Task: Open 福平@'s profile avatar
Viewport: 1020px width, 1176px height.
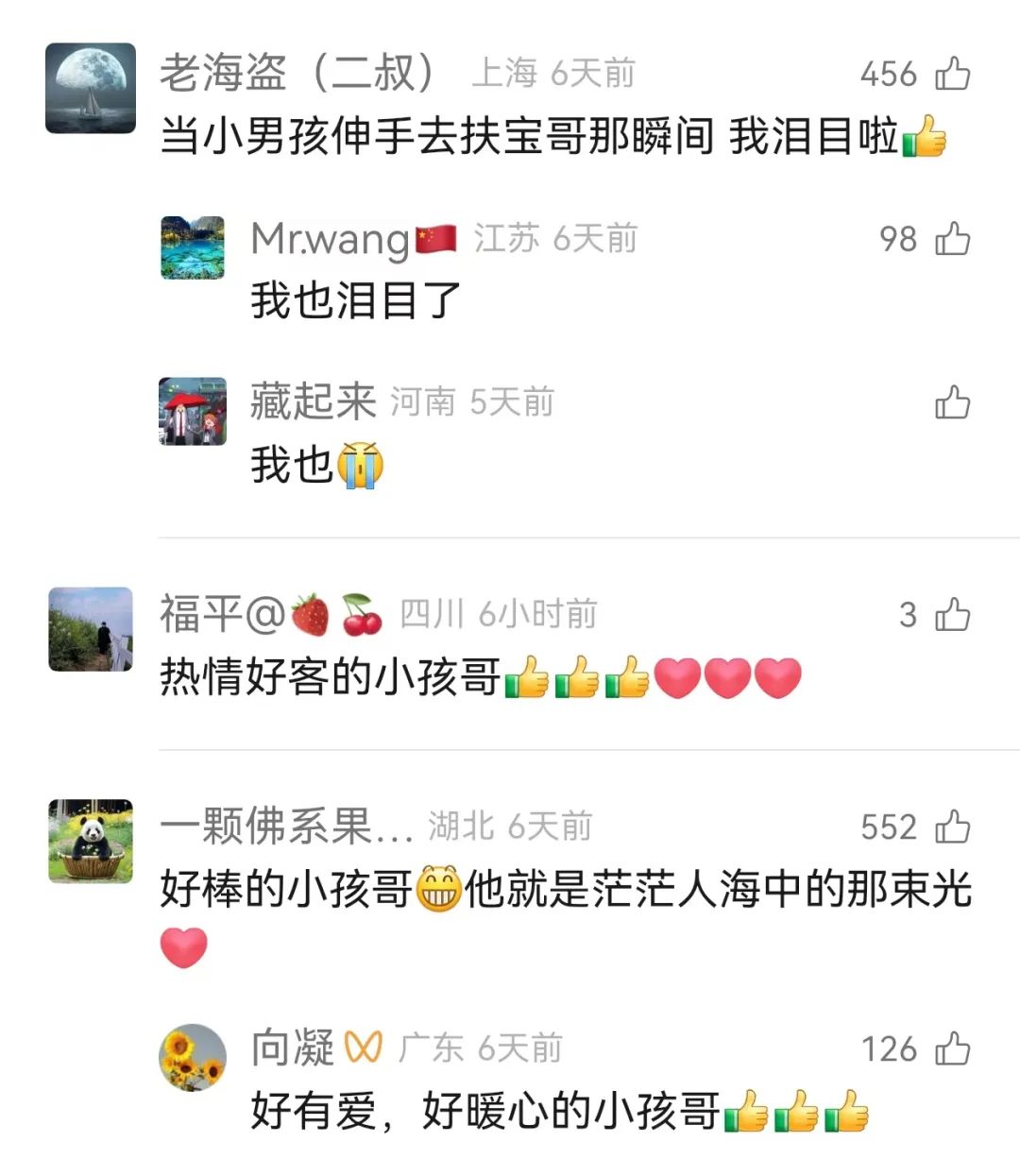Action: coord(91,629)
